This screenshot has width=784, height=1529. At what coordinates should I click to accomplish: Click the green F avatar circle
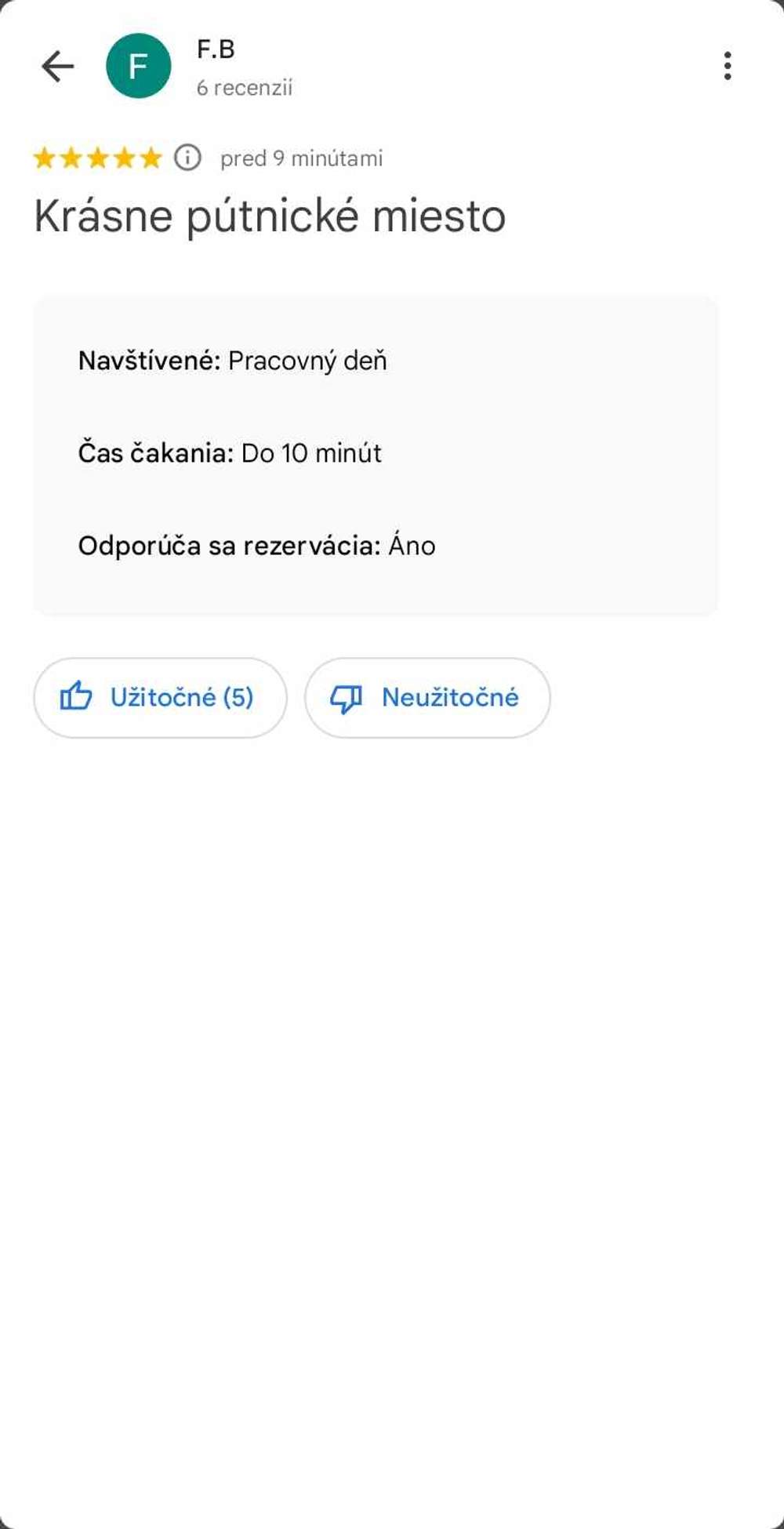(x=139, y=66)
